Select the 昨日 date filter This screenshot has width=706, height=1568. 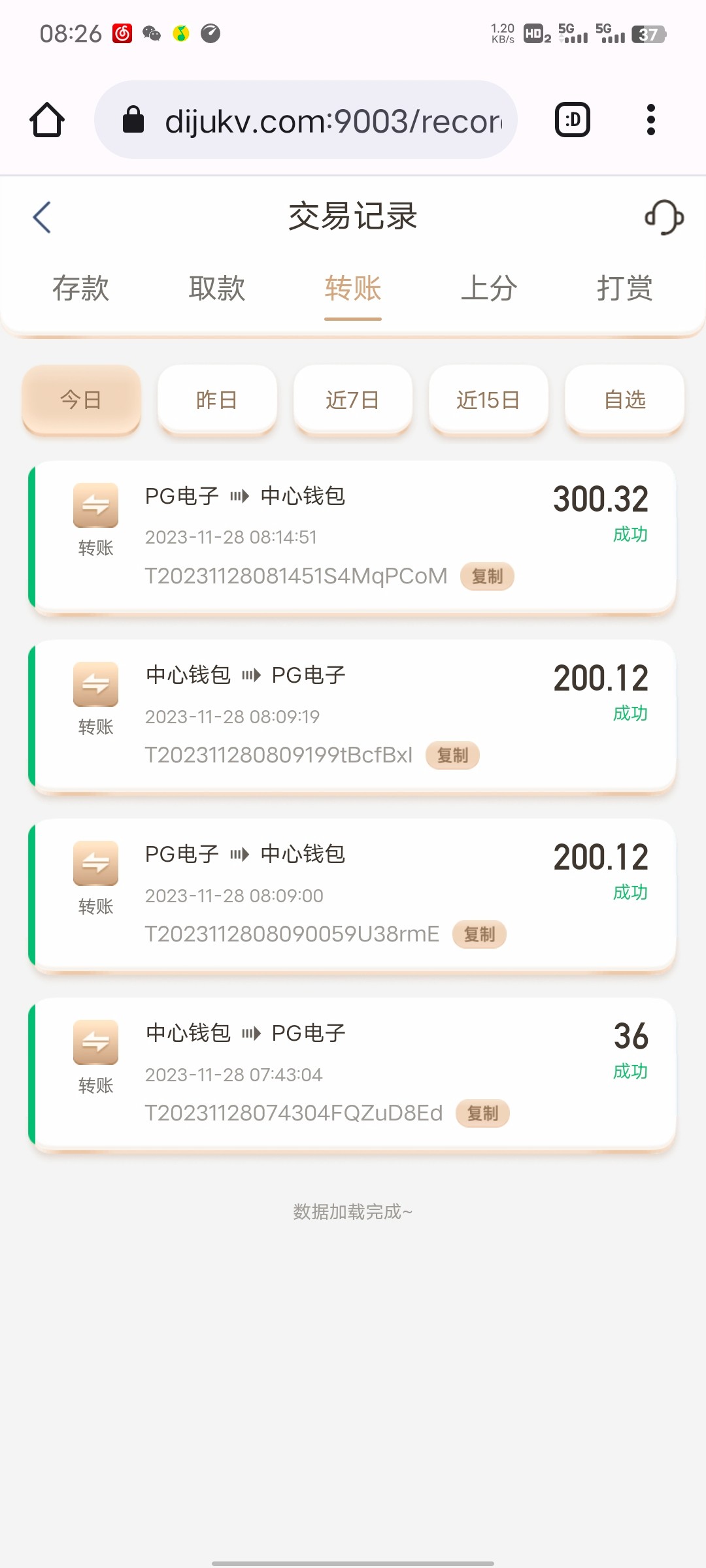coord(216,399)
